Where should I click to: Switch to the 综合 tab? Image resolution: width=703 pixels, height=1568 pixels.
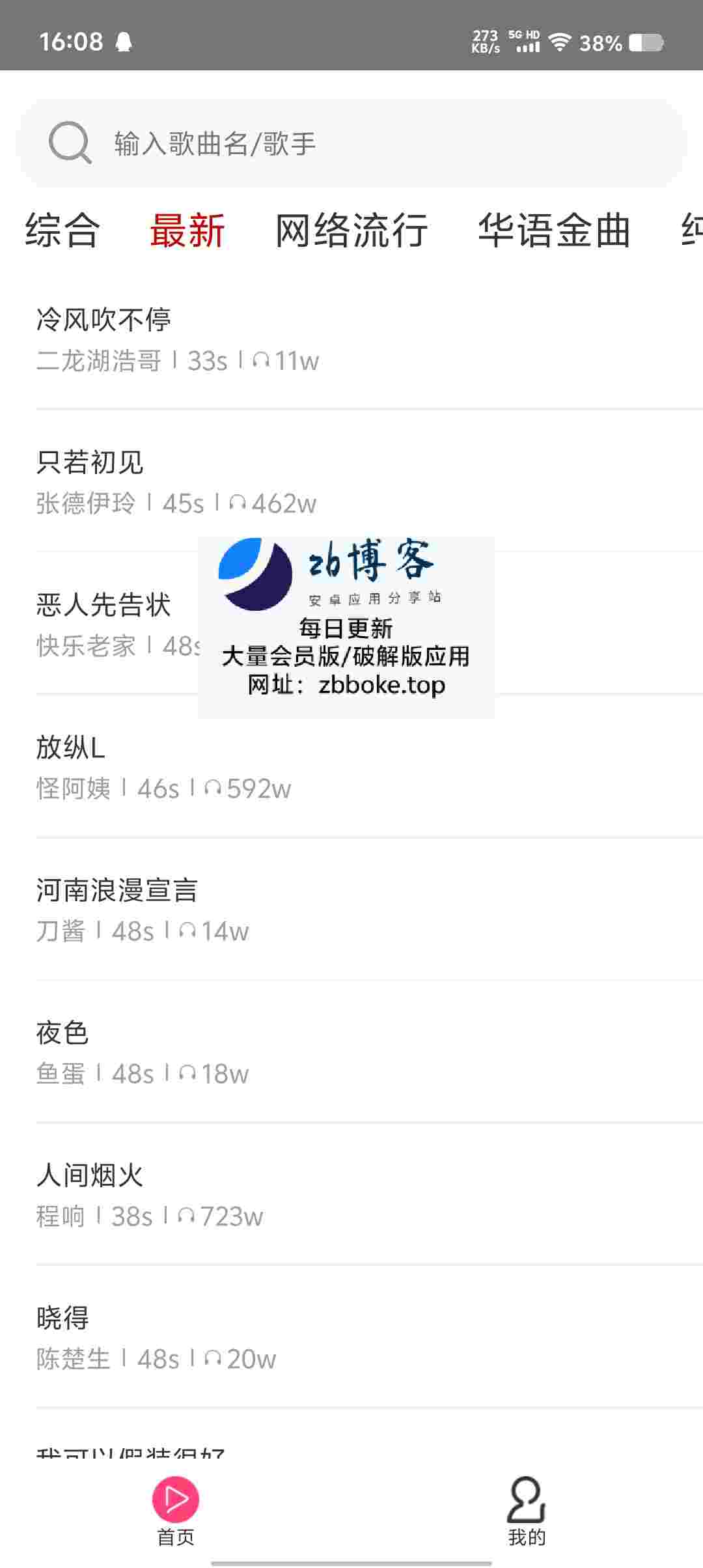(62, 231)
